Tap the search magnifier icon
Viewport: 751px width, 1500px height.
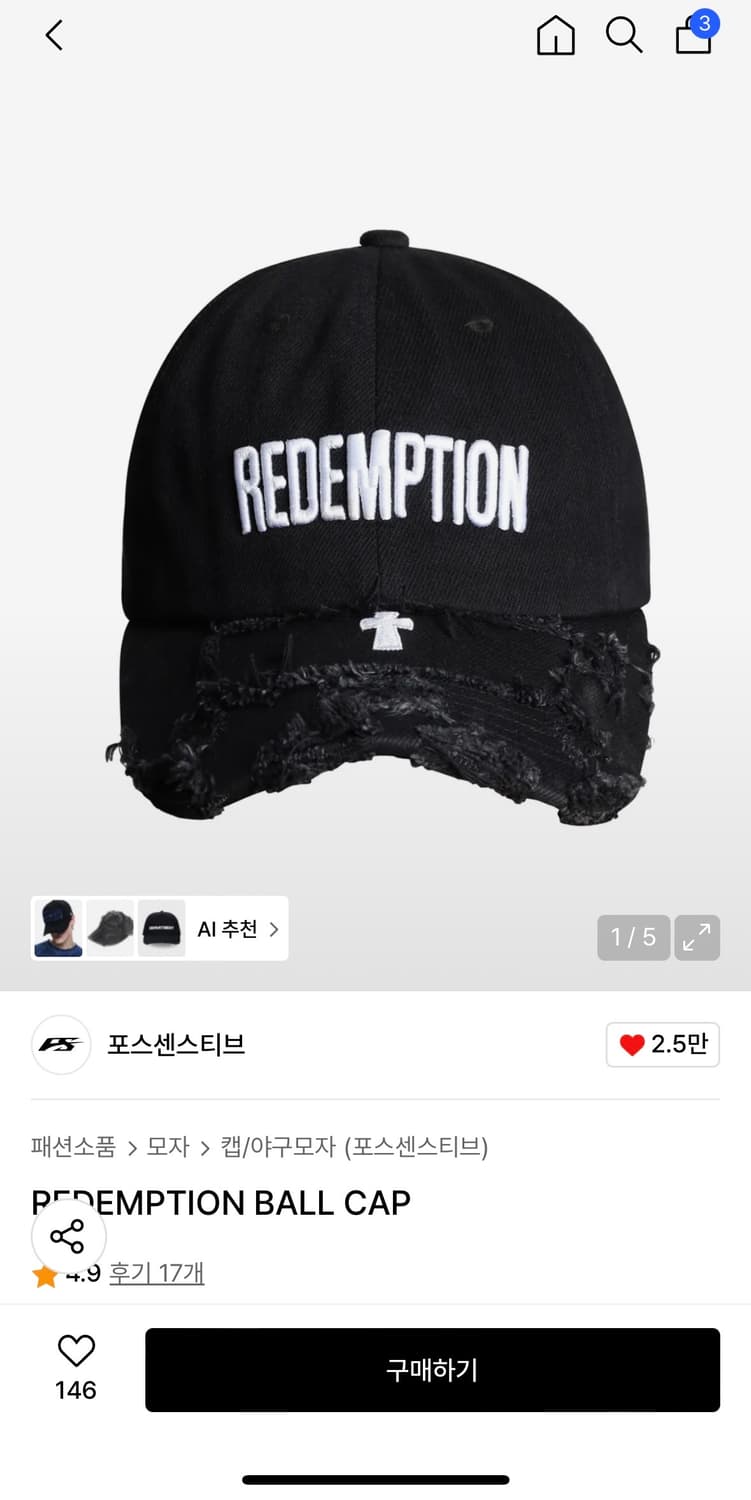click(x=624, y=35)
